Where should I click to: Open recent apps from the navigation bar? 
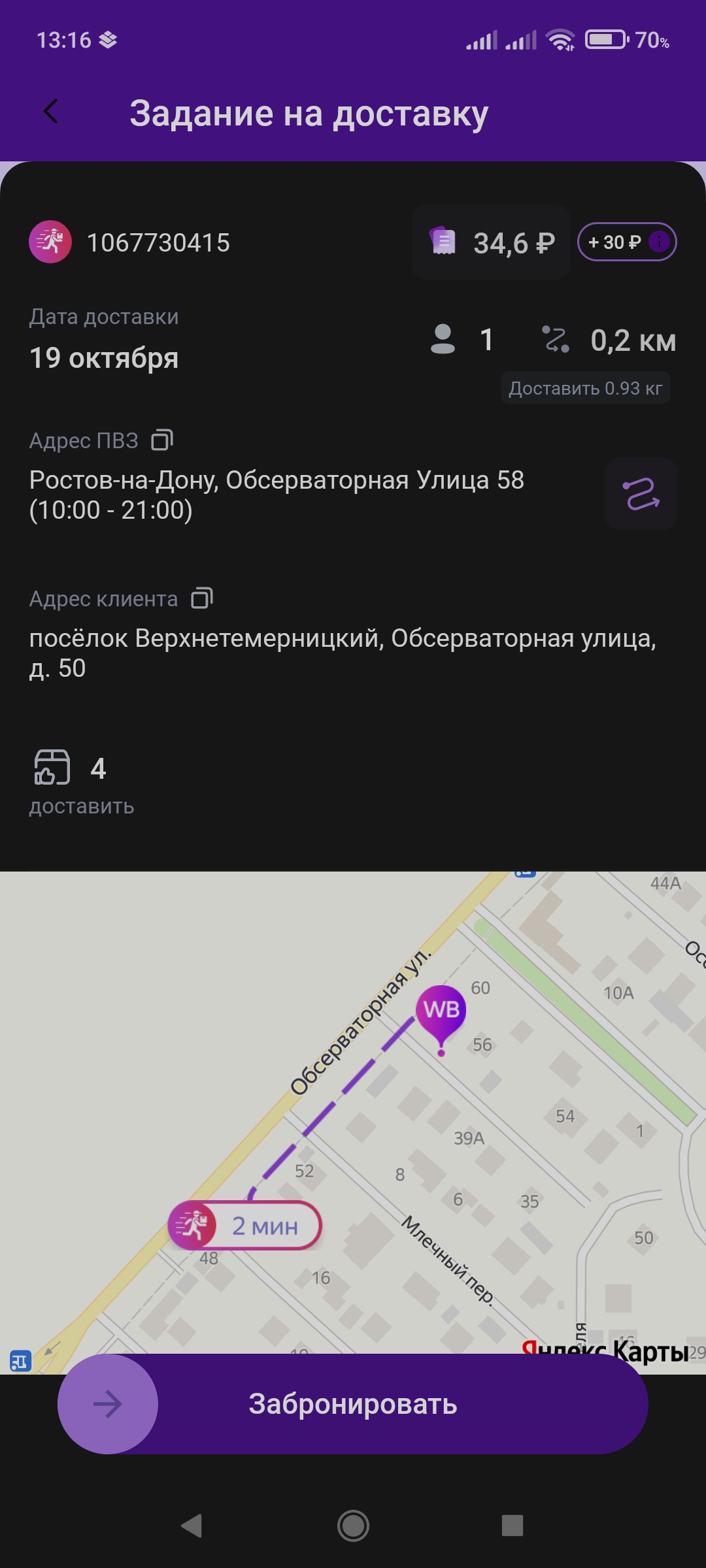coord(512,1526)
